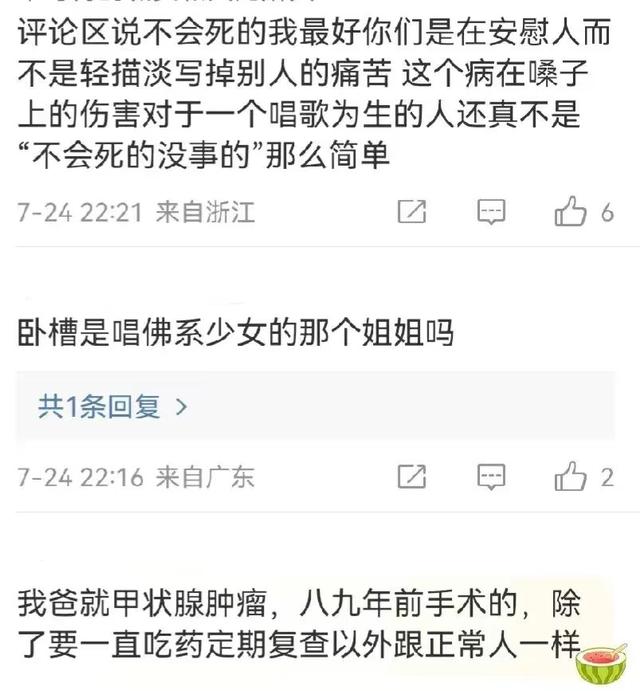
Task: Reply to the comment from 浙江
Action: [490, 212]
